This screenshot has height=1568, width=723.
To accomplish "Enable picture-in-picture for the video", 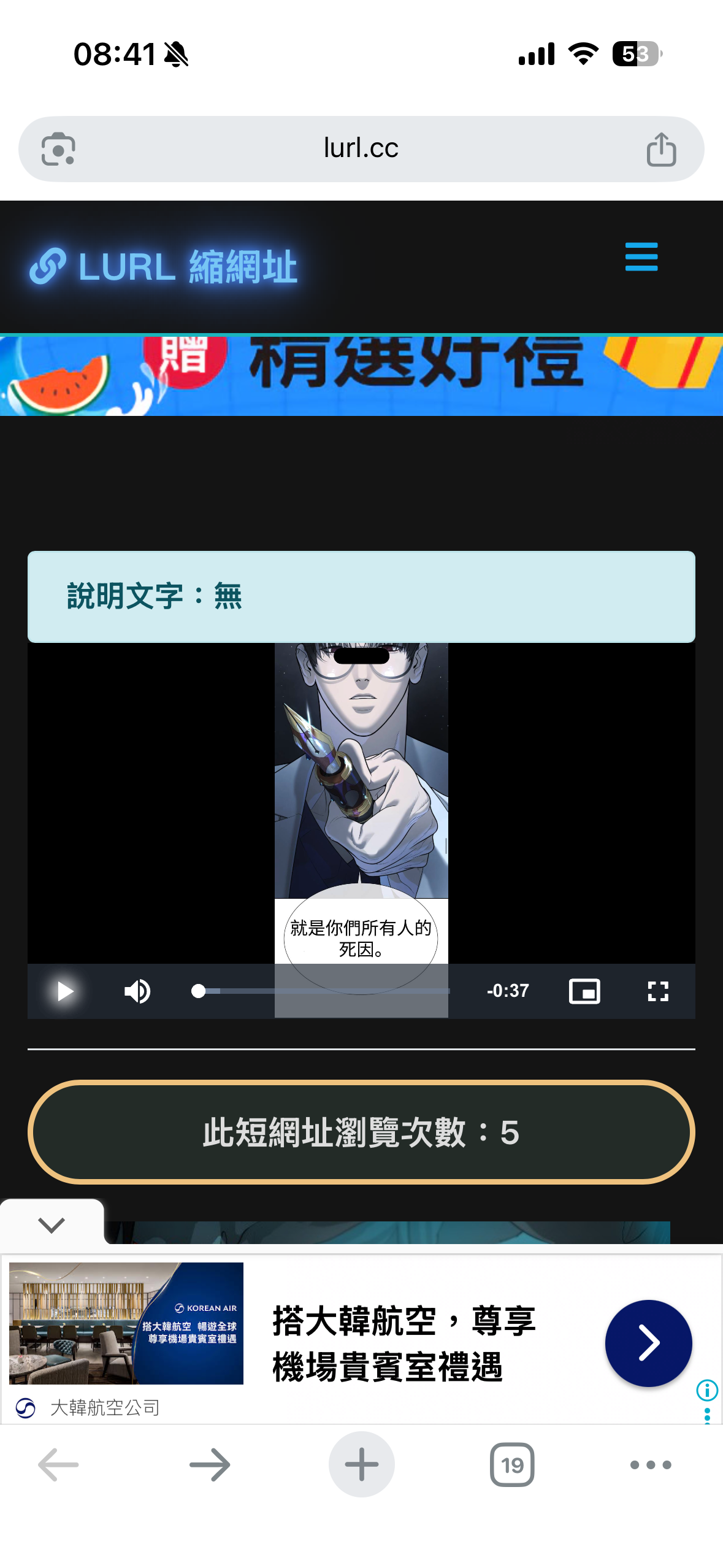I will click(x=584, y=991).
